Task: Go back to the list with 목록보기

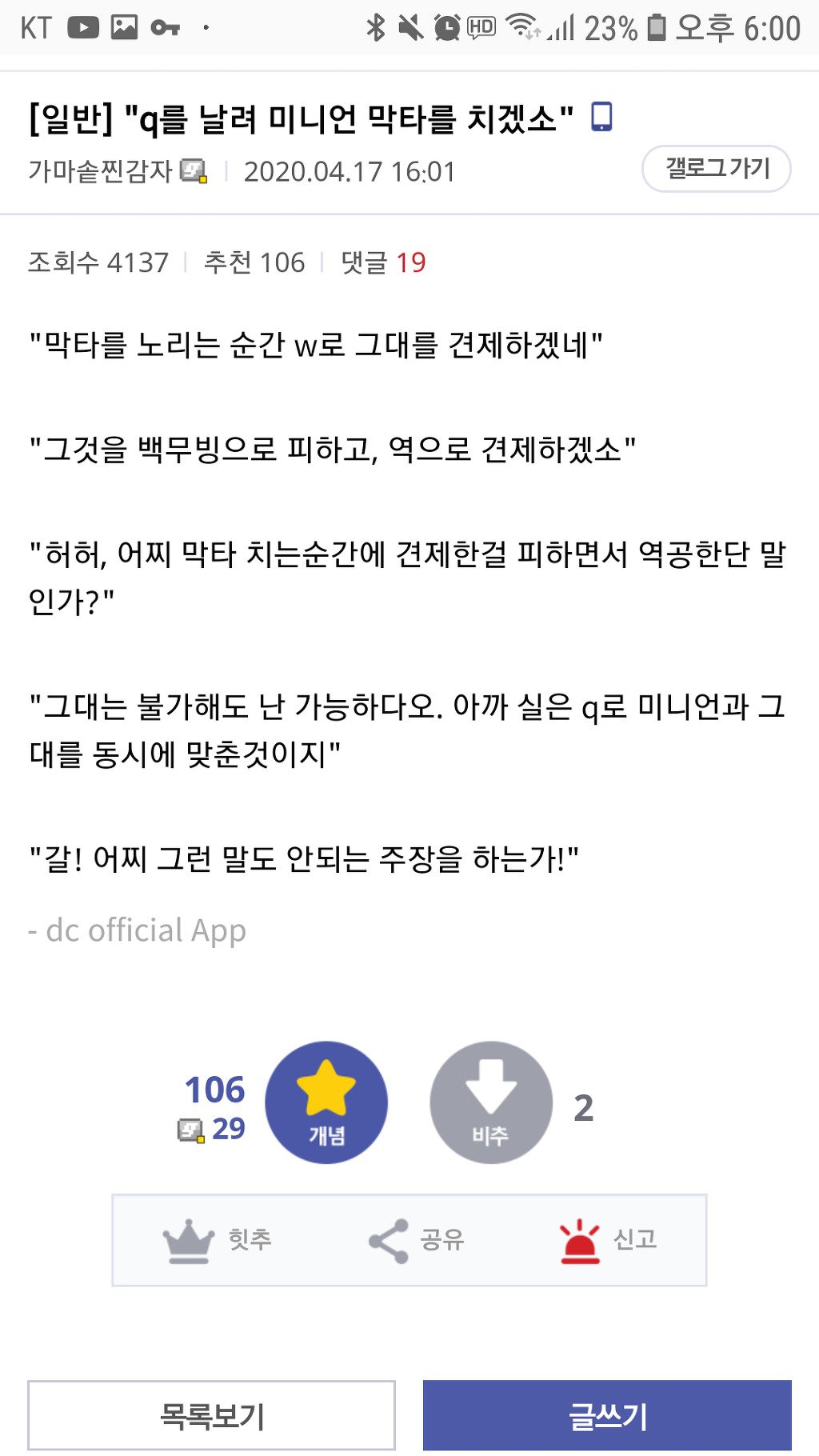Action: point(212,1415)
